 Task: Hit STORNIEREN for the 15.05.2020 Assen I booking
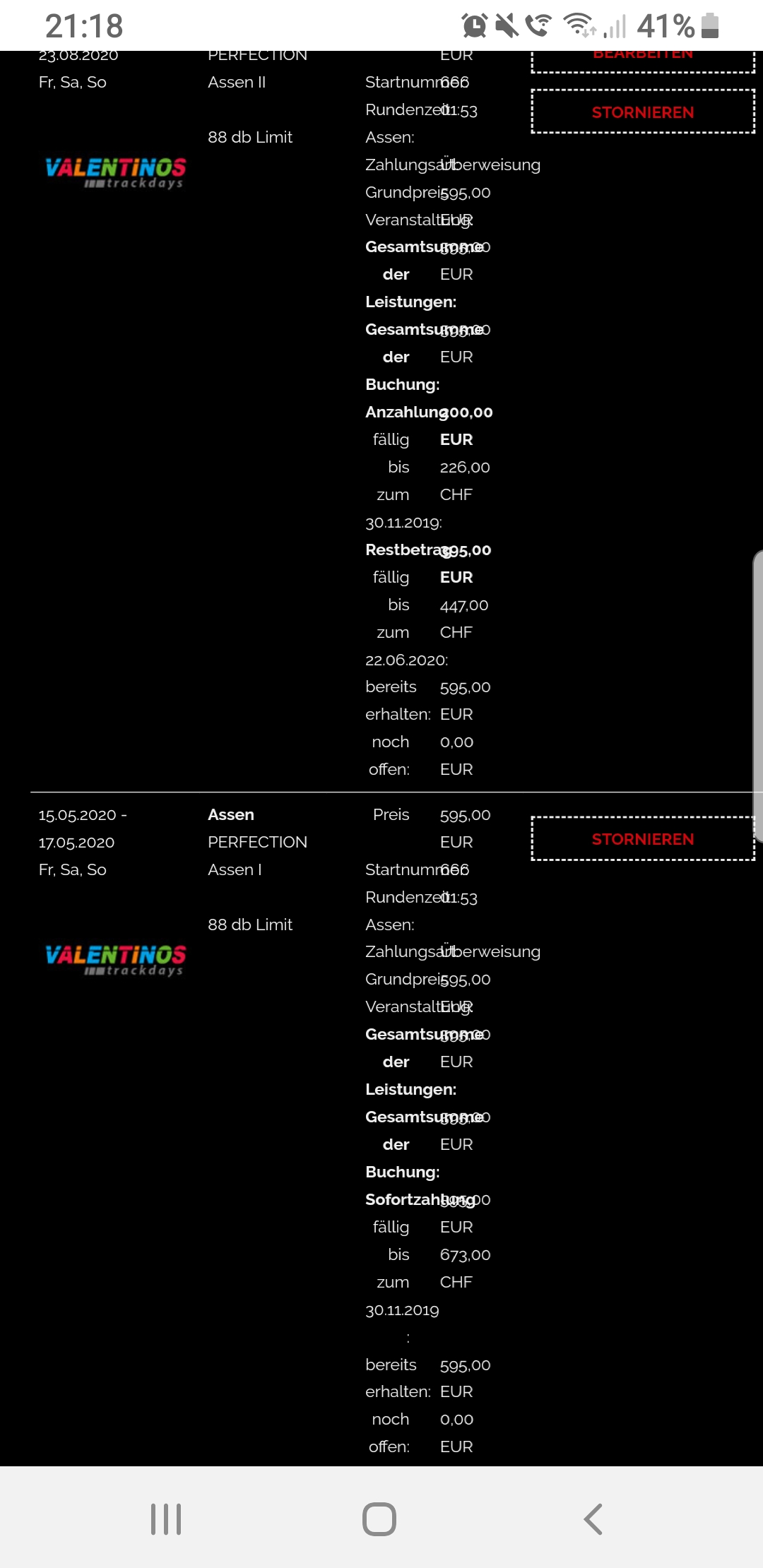pos(642,838)
